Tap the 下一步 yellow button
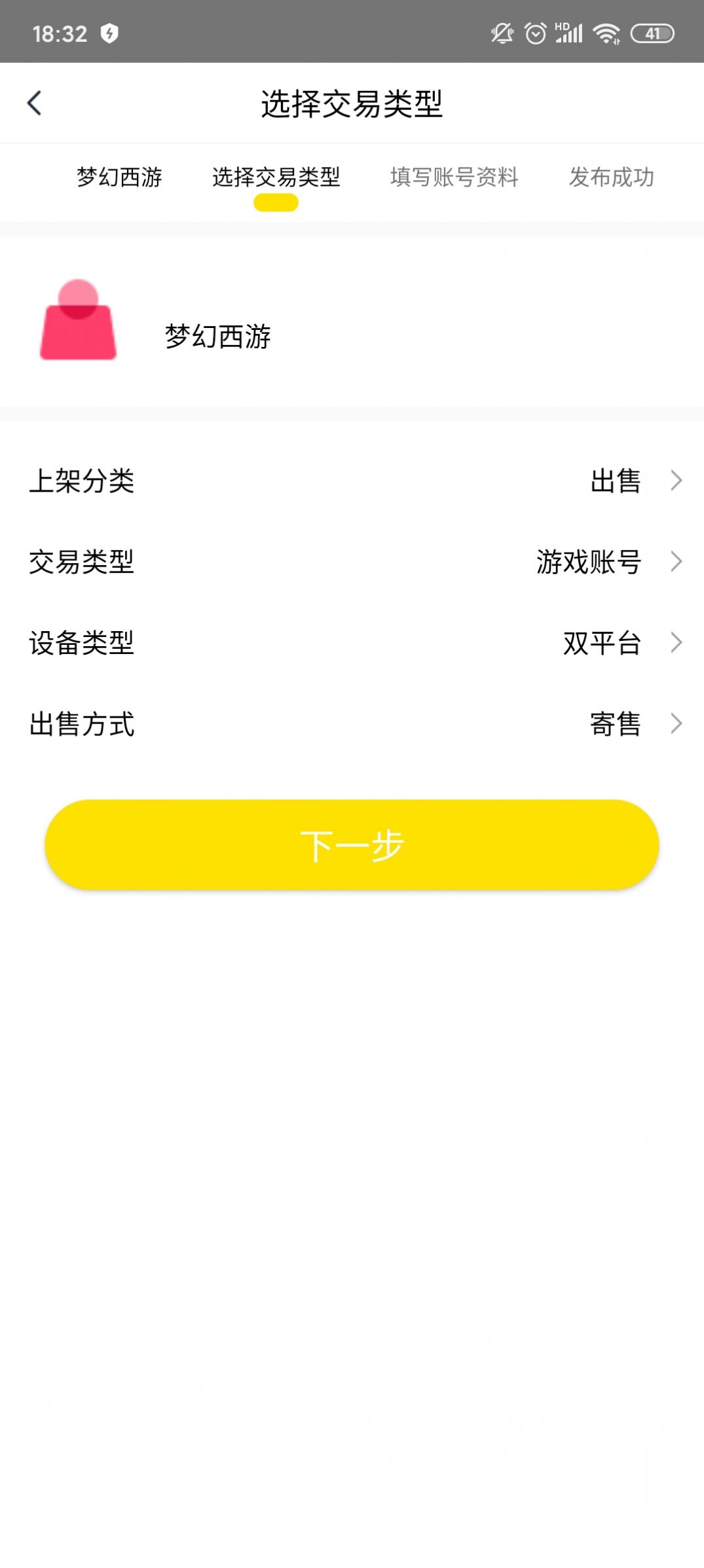704x1568 pixels. (x=352, y=845)
